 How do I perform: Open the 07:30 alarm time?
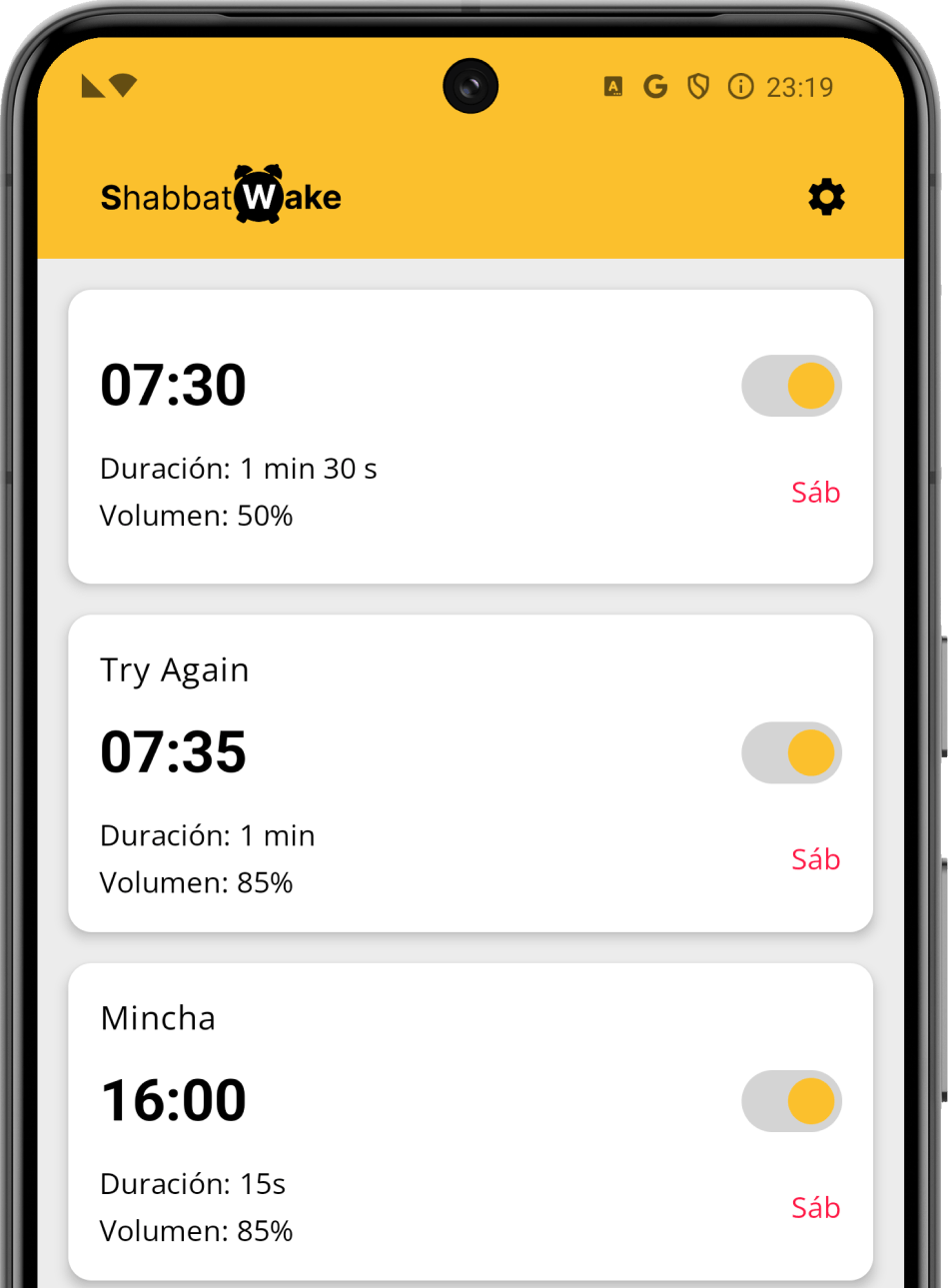tap(173, 385)
